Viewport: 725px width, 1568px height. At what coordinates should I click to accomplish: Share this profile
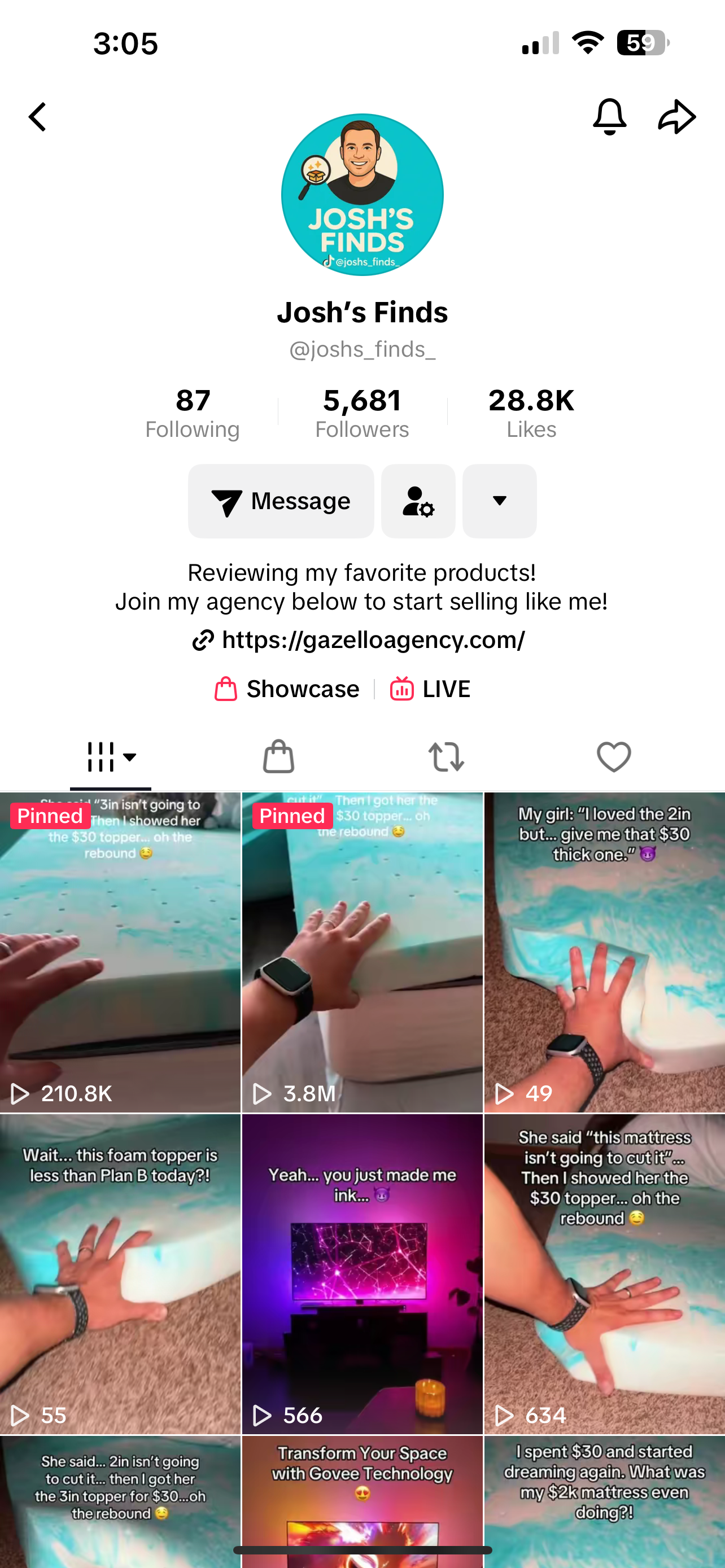coord(677,117)
